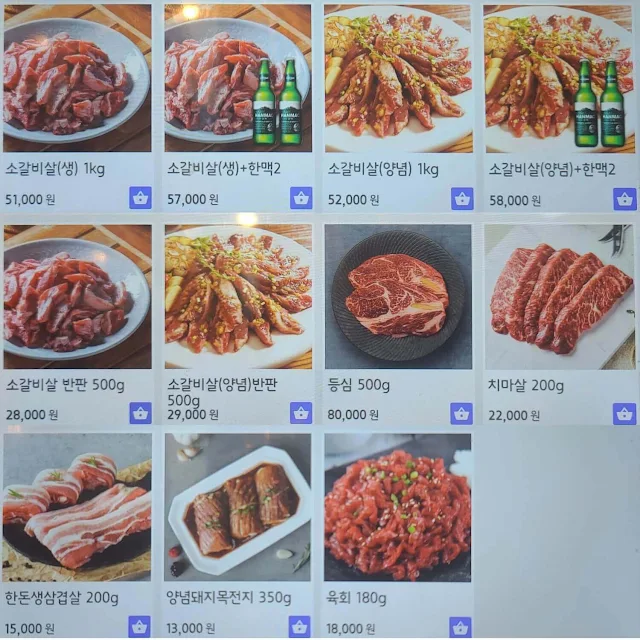Add 소갈비살(양념) 1kg to the cart

[x=462, y=199]
